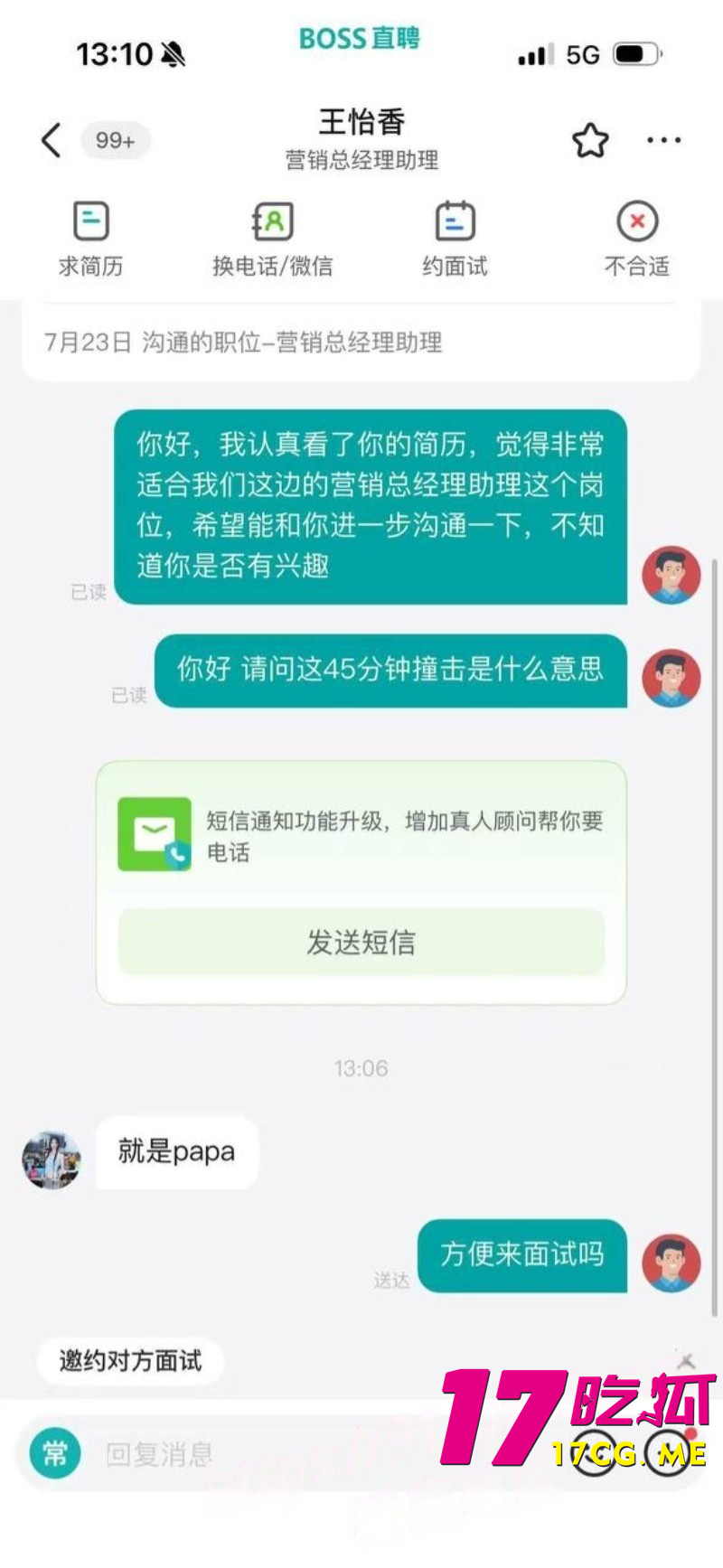Open the three-dot overflow menu top right

coord(663,140)
